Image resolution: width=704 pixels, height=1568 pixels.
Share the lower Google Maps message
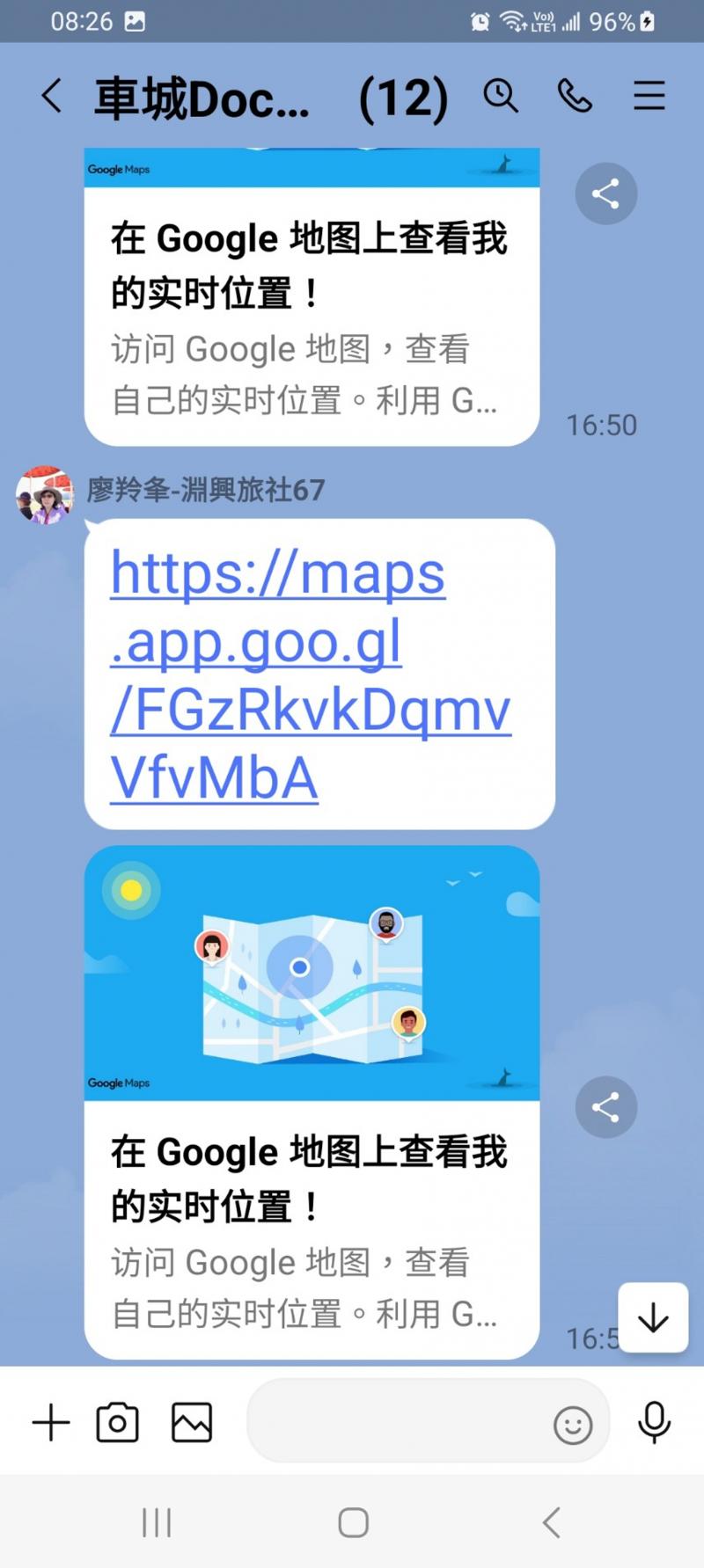coord(605,1107)
